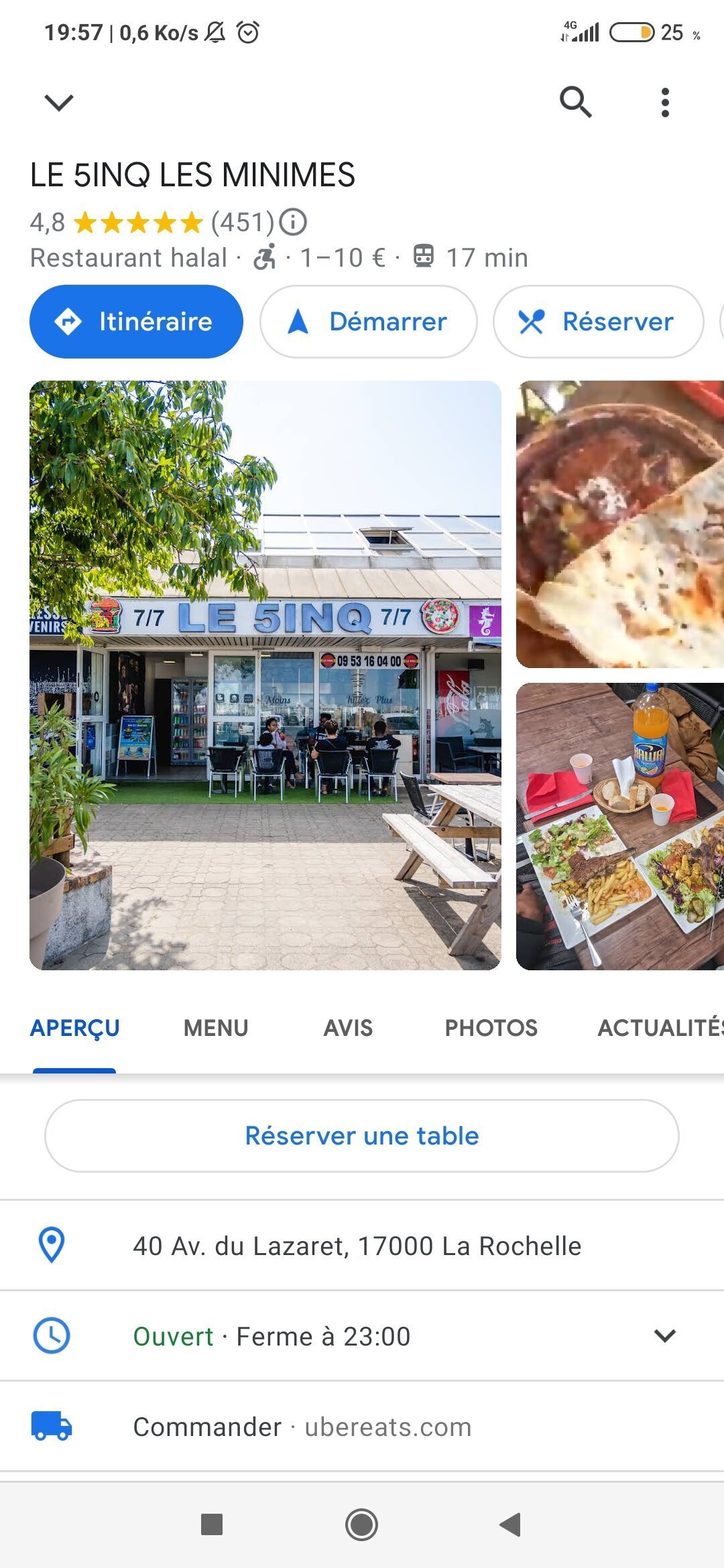
Task: Get directions with the Itinéraire button
Action: [x=136, y=322]
